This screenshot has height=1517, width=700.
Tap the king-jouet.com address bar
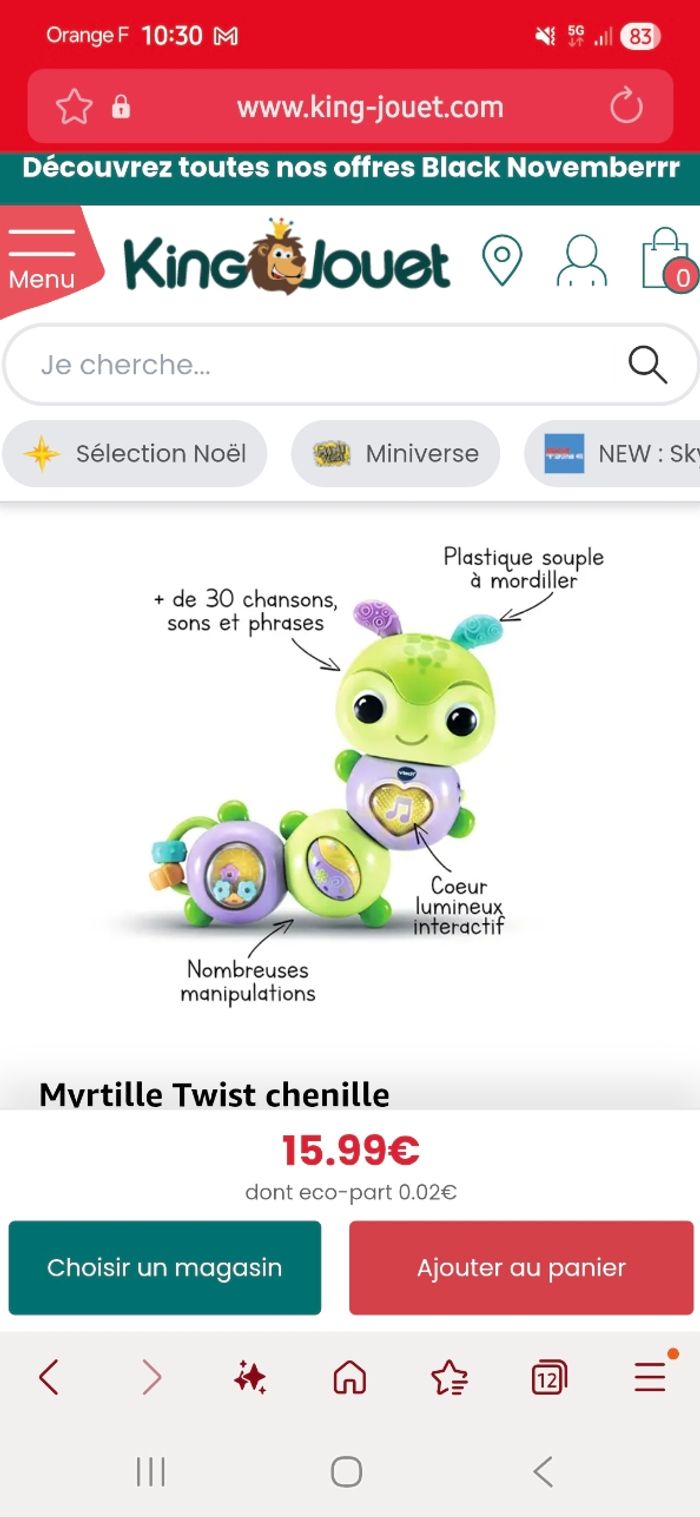[x=370, y=107]
